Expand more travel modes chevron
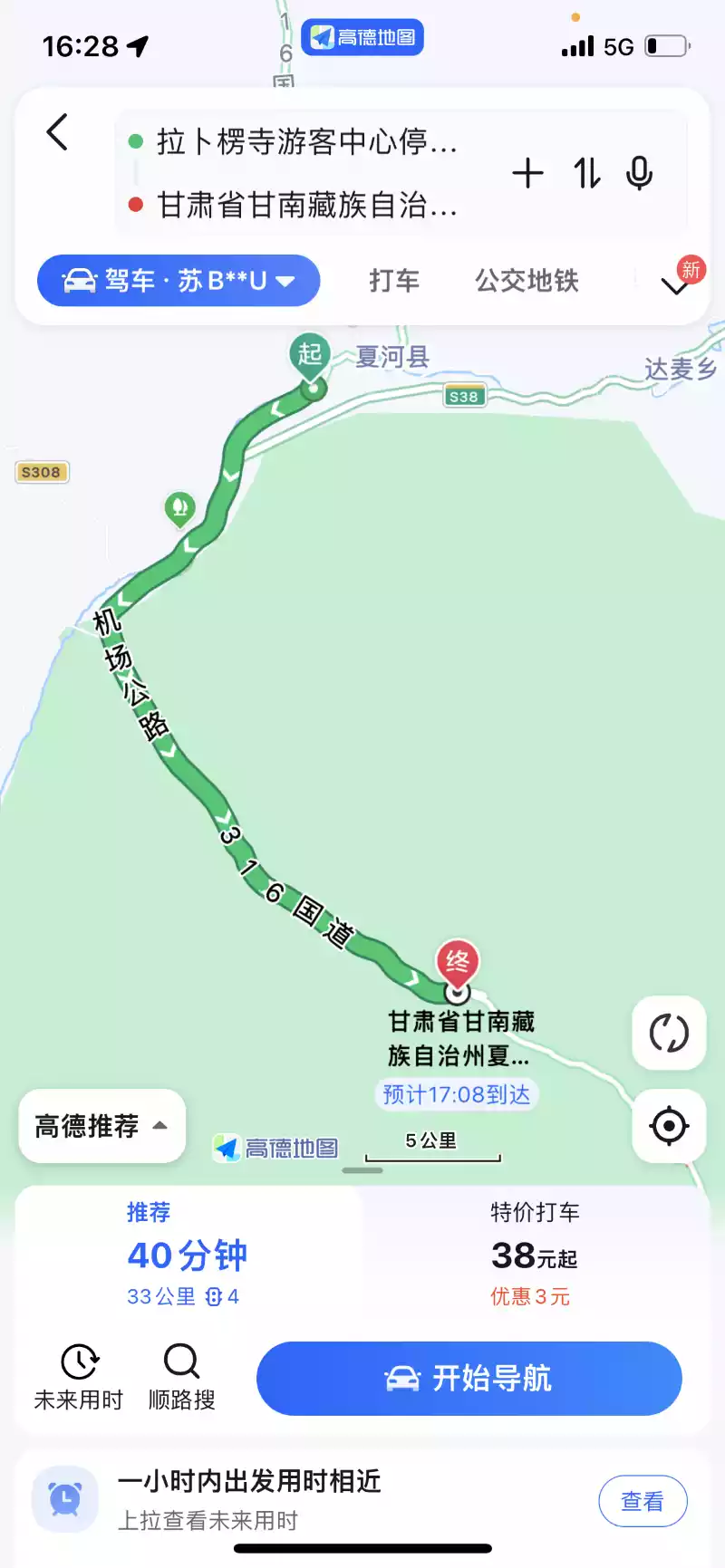 (675, 286)
